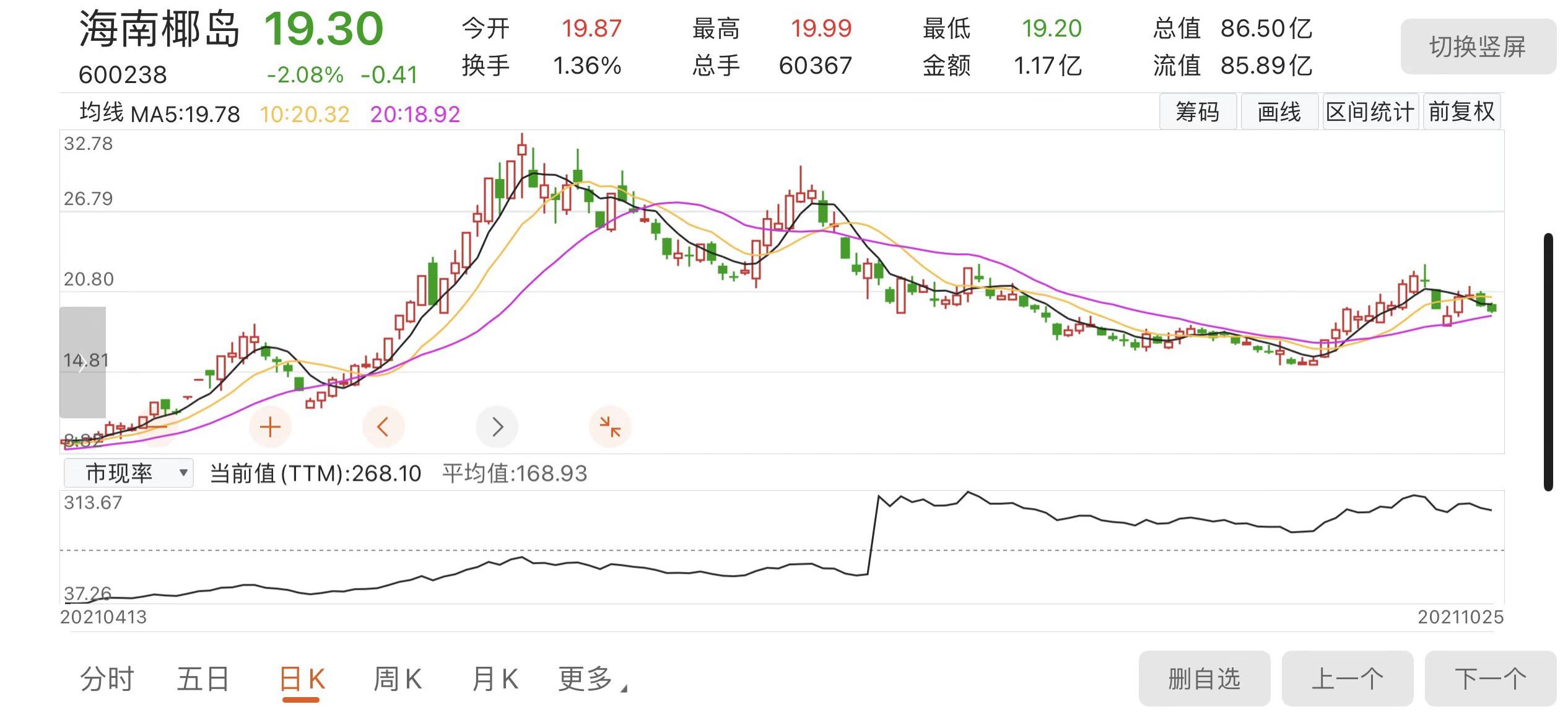Screen dimensions: 1568x725
Task: Change the 前复权 adjustment setting
Action: click(1461, 112)
